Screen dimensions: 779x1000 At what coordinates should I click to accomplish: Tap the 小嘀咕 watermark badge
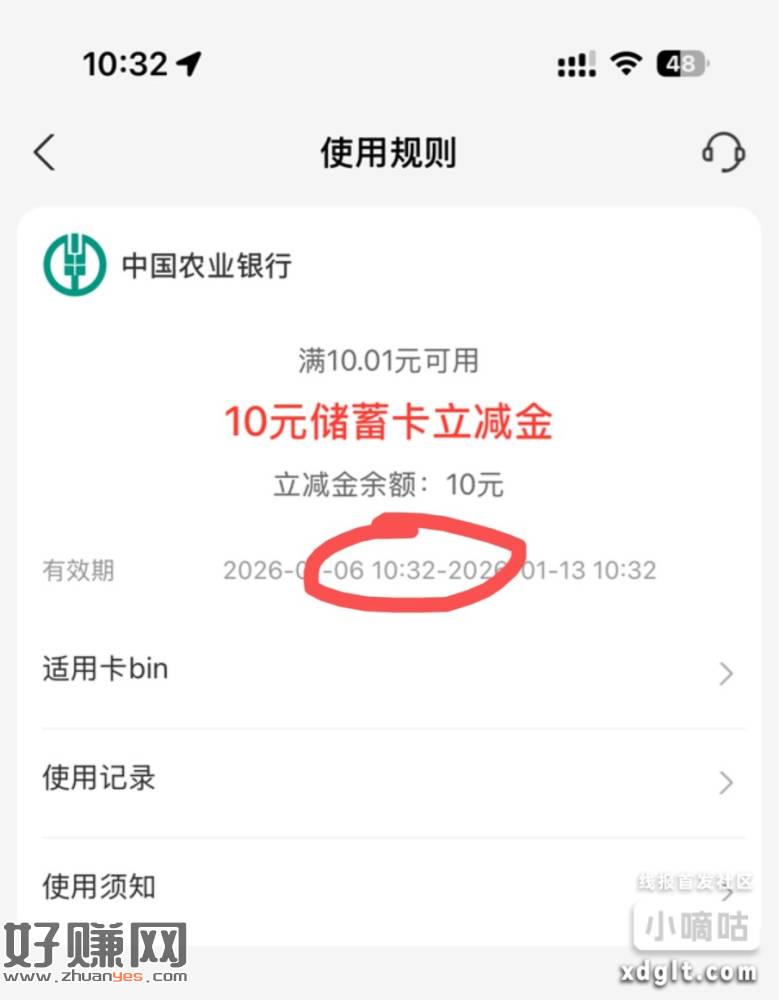pyautogui.click(x=697, y=926)
